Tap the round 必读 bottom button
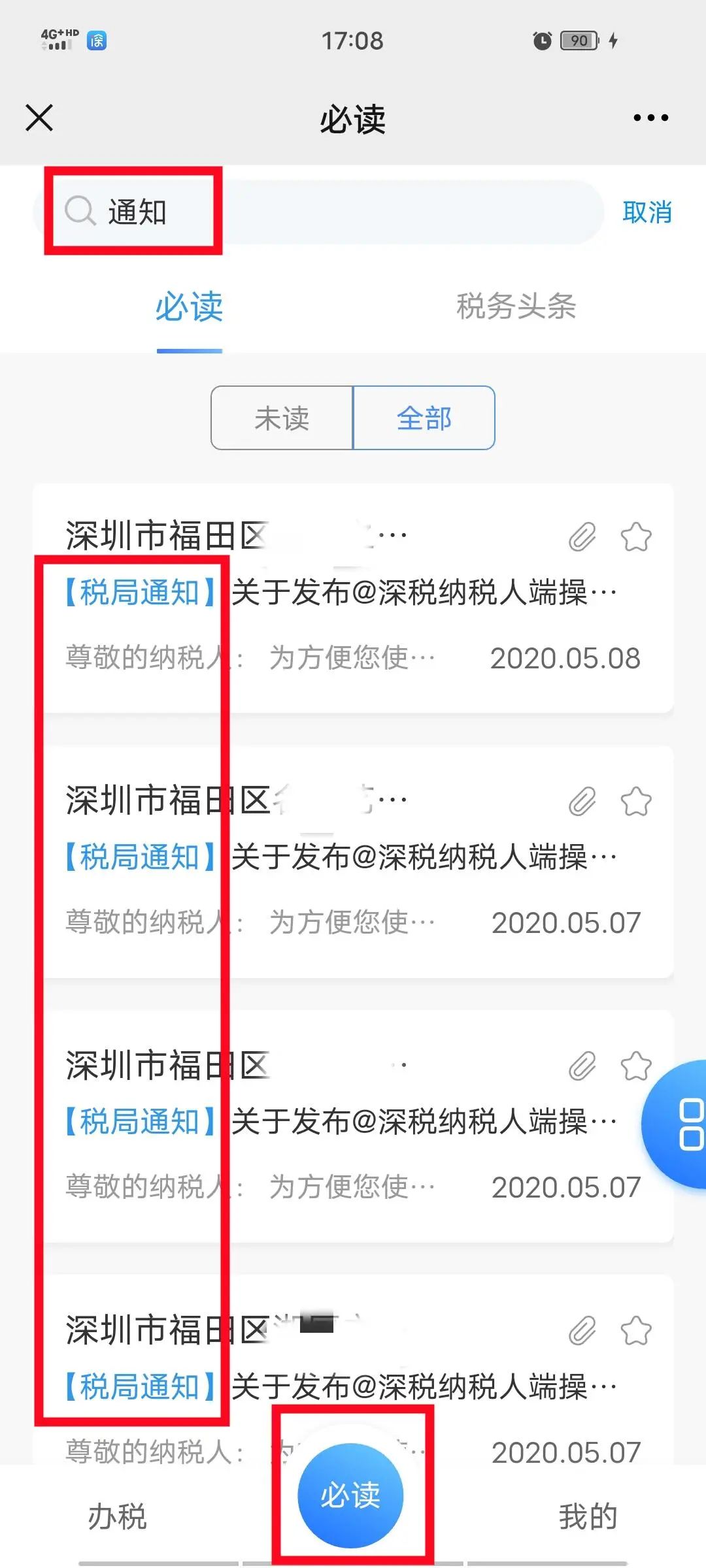706x1568 pixels. coord(350,1495)
